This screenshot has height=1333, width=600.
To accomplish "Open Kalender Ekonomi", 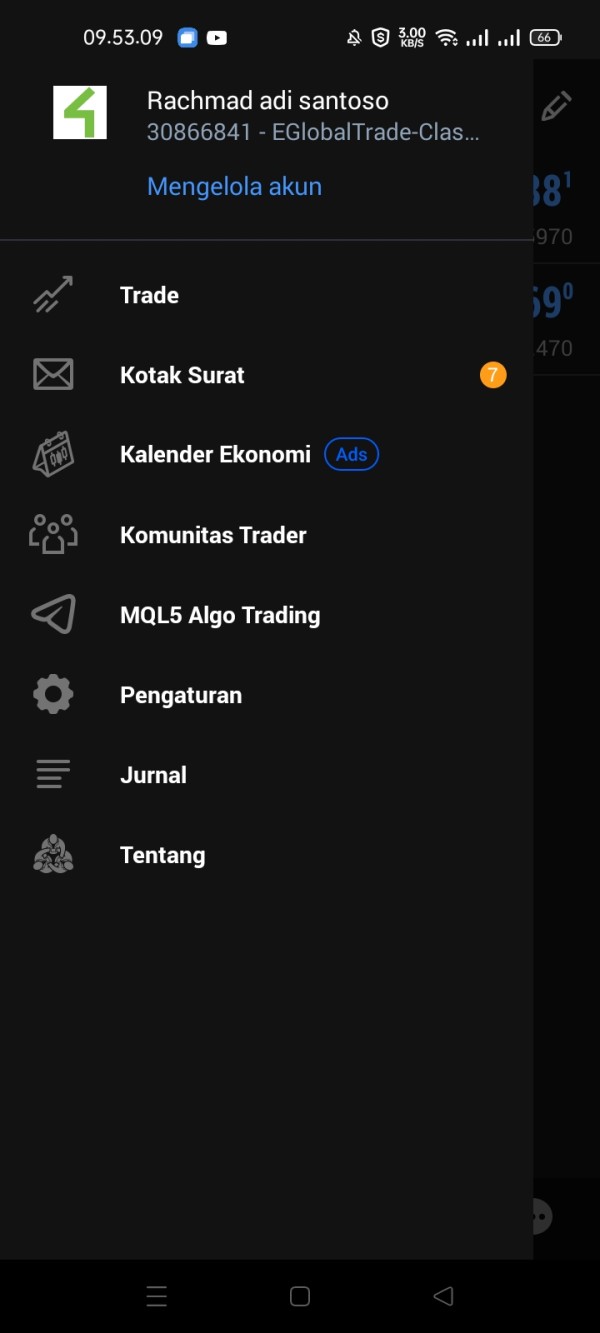I will (x=266, y=455).
